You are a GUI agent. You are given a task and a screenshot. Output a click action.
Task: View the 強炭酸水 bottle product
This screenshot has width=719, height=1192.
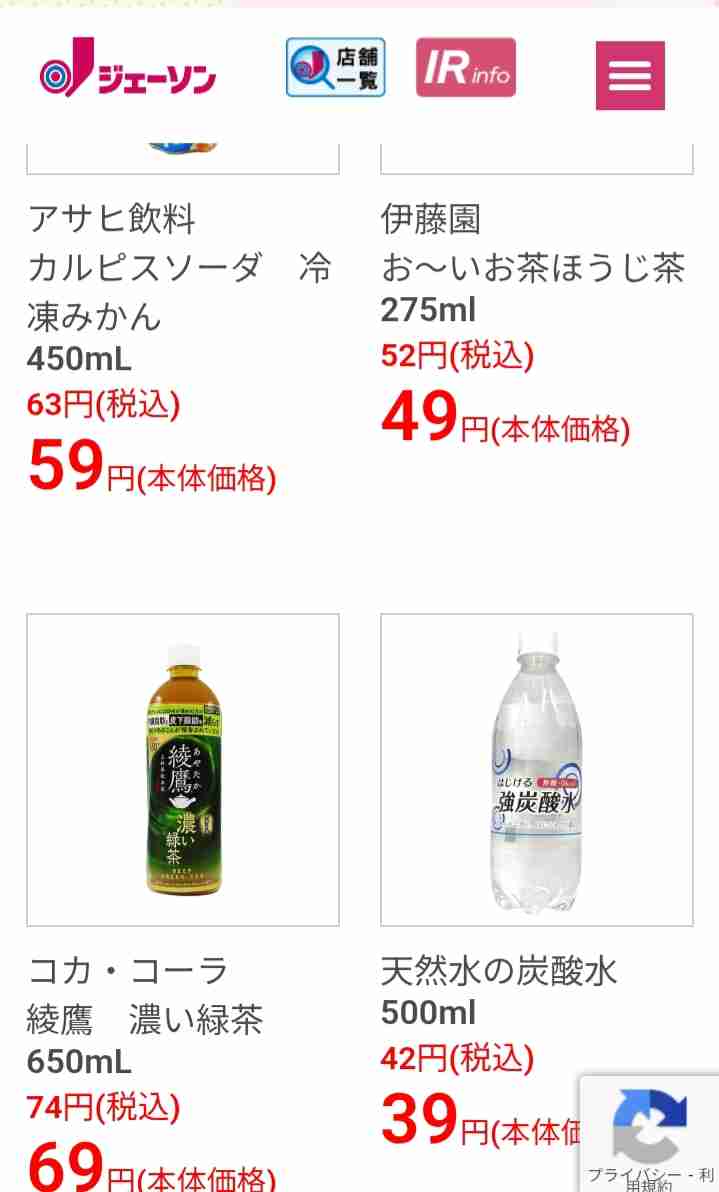tap(536, 770)
